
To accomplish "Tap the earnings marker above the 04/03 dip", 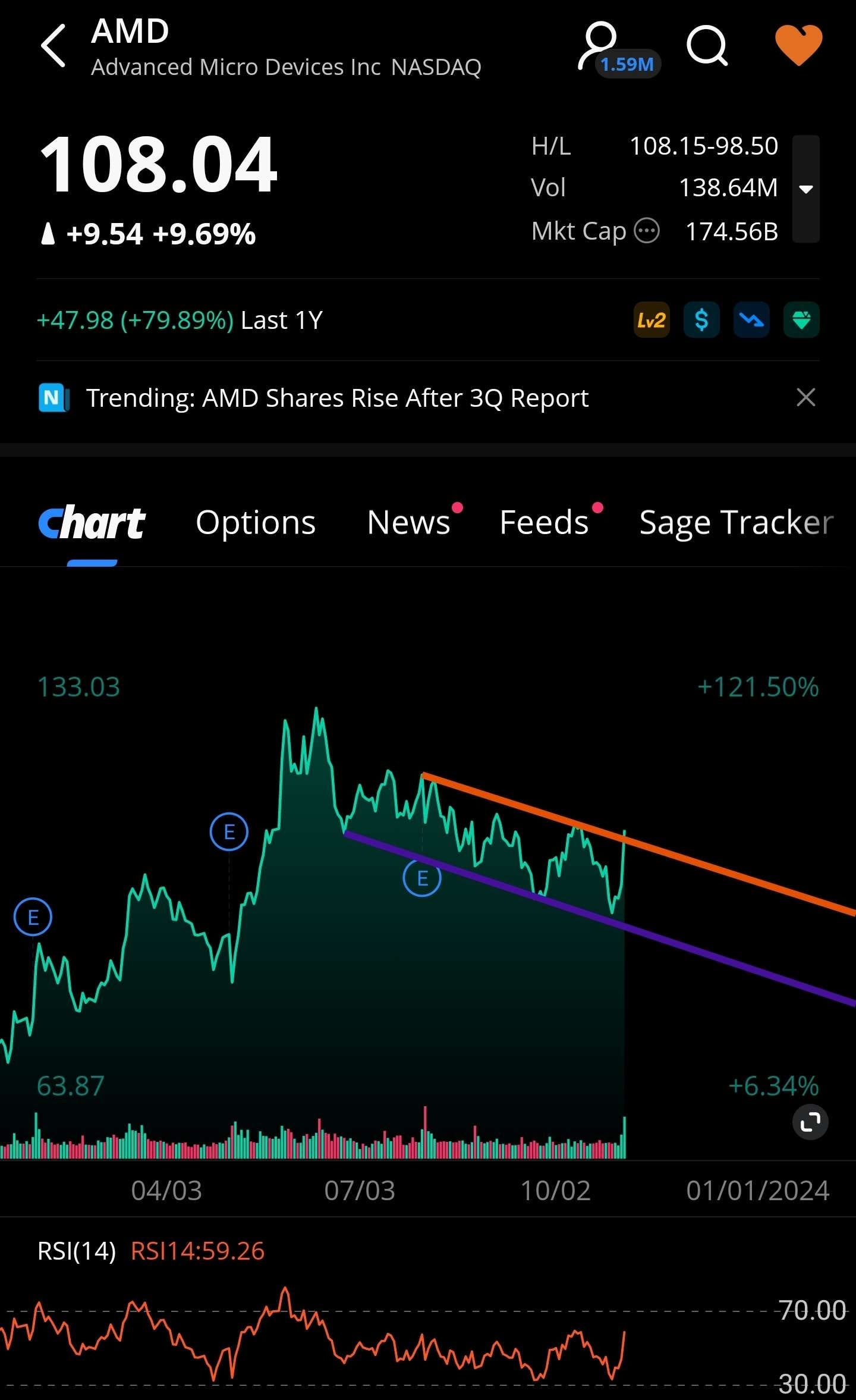I will point(229,831).
